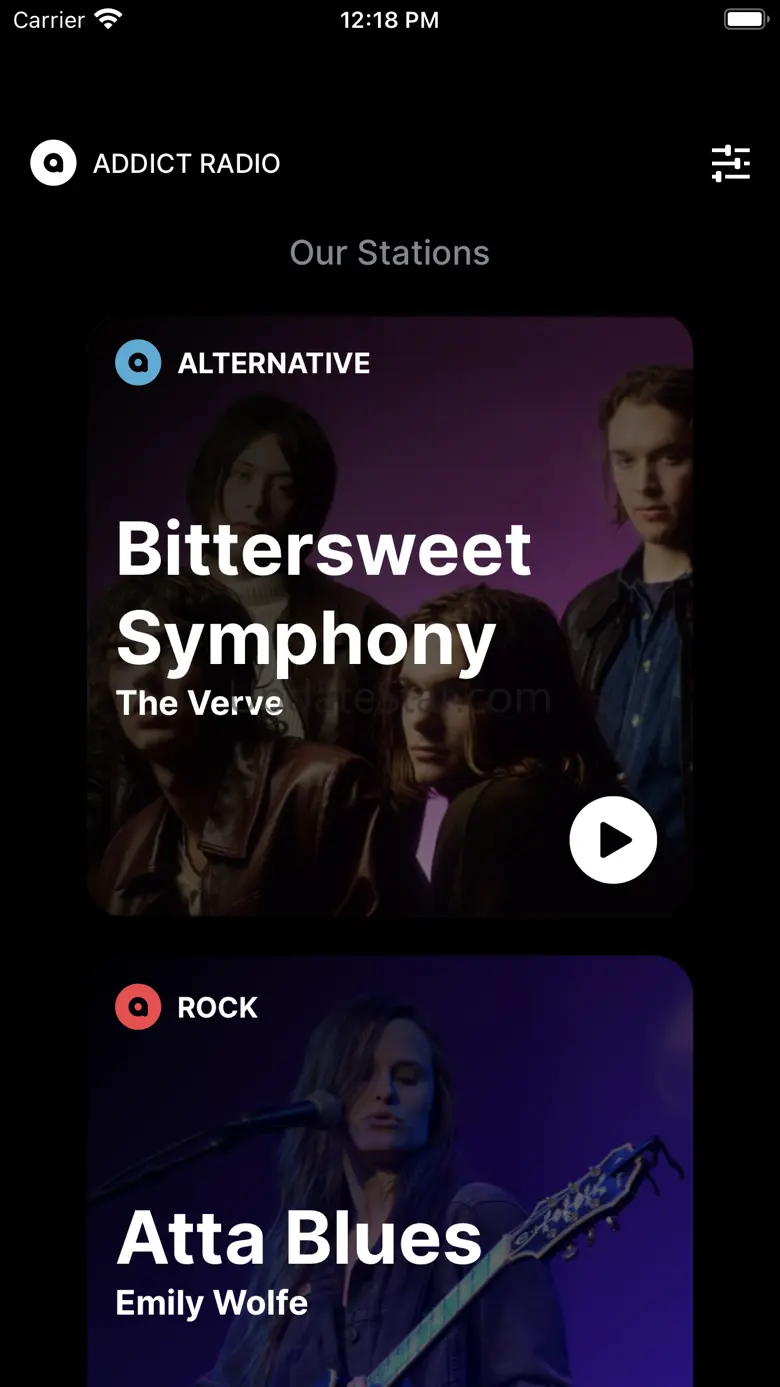Open the Alternative station card
The width and height of the screenshot is (780, 1387).
tap(390, 616)
